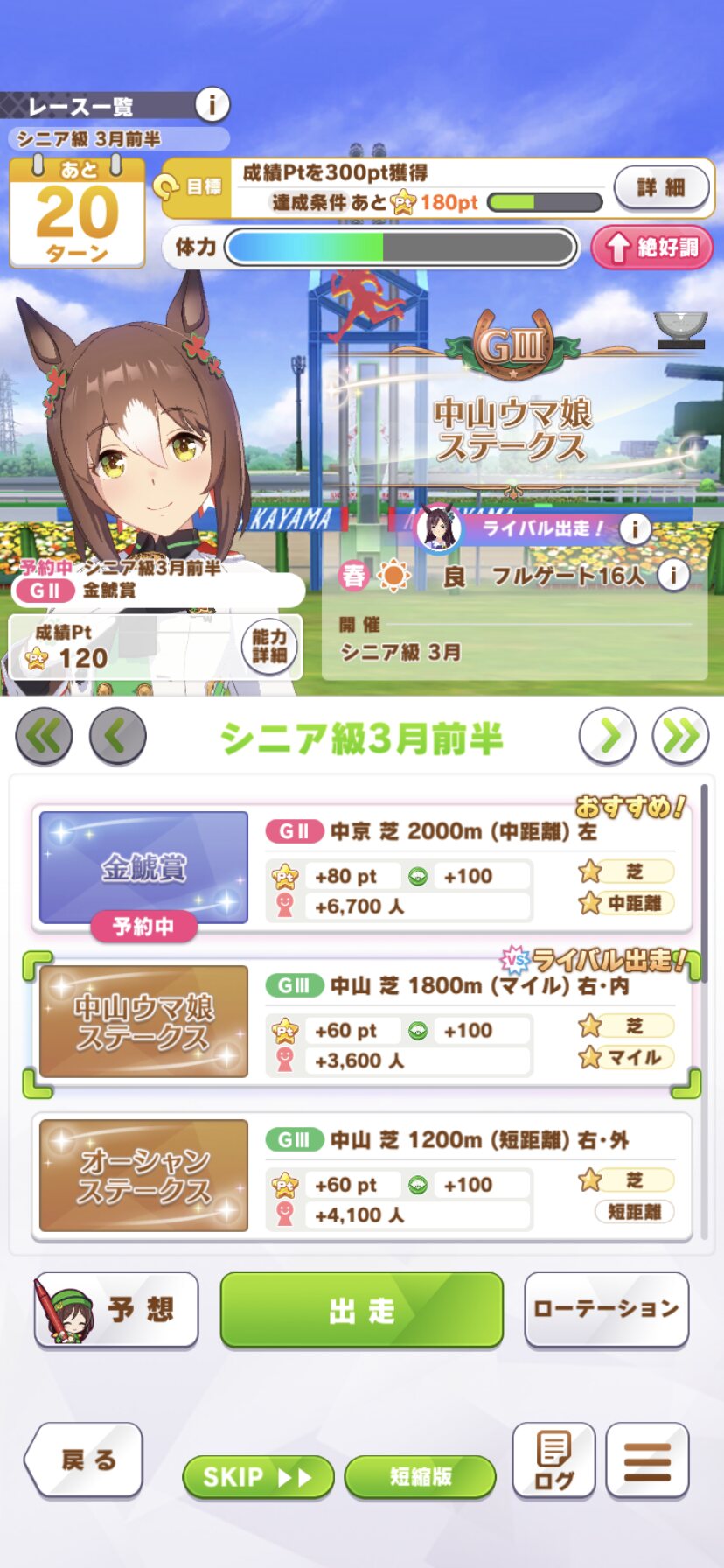Screen dimensions: 724x1568
Task: Tap the 絶好調 condition button
Action: [651, 248]
